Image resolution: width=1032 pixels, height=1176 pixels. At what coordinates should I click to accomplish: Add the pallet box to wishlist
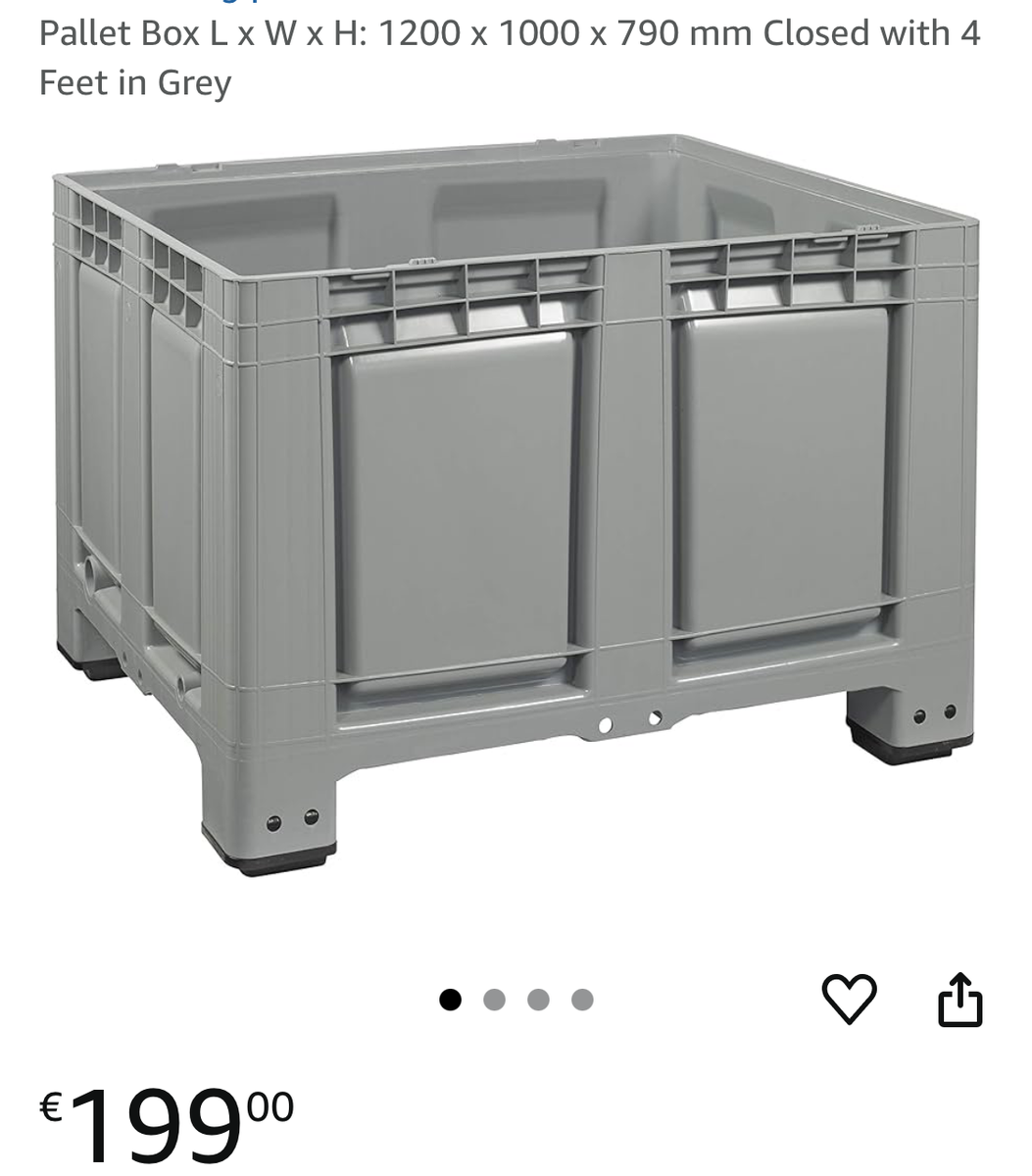(x=848, y=999)
